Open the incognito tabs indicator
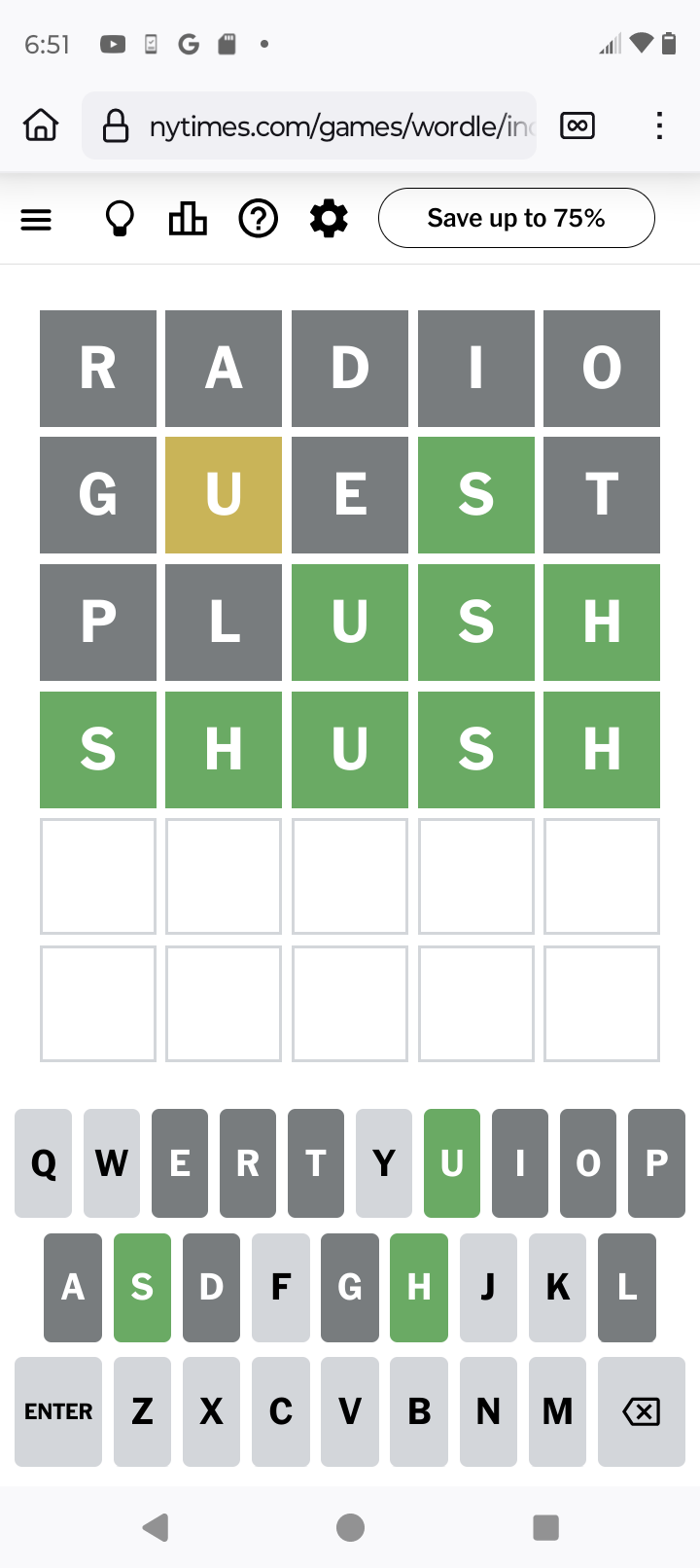700x1568 pixels. (577, 125)
